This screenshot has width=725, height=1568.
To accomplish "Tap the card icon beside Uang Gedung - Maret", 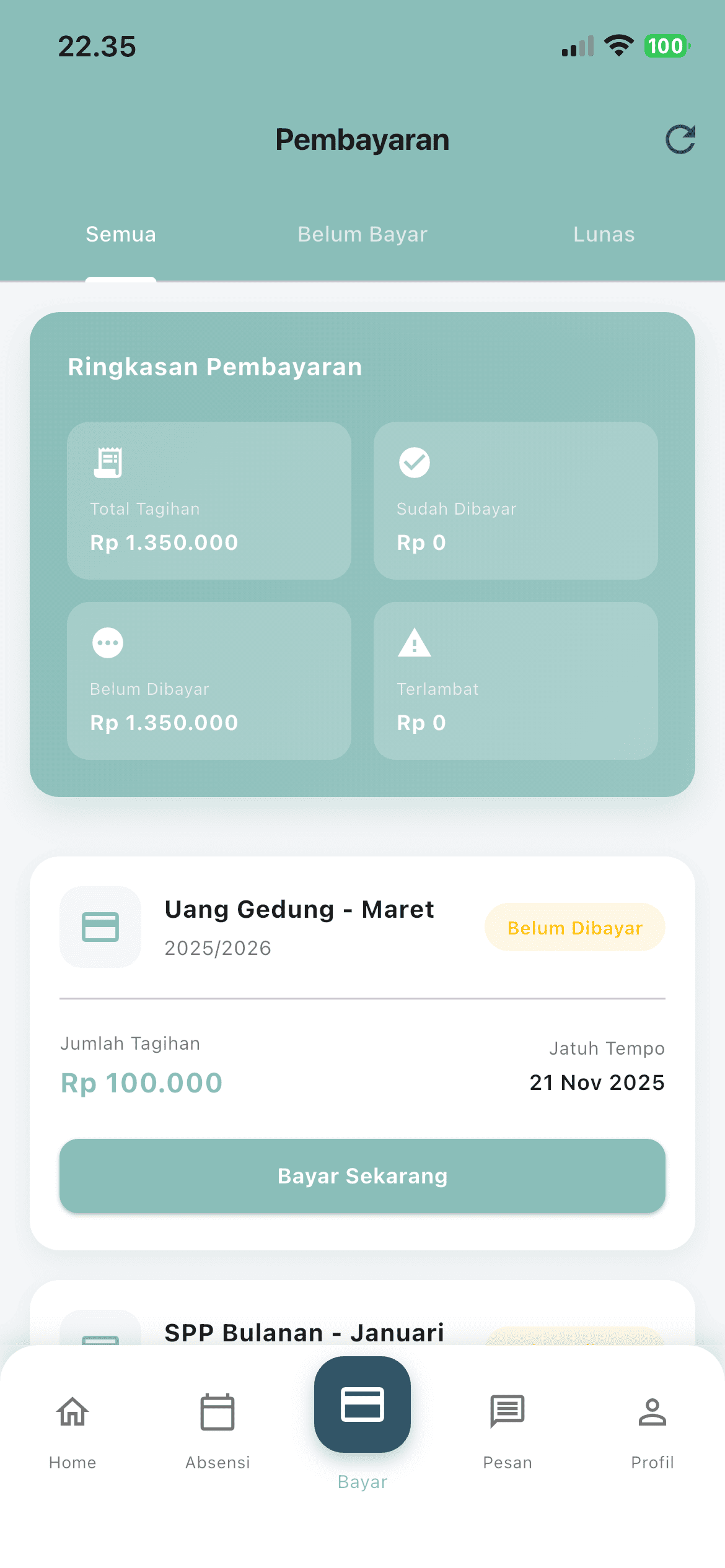I will [x=100, y=927].
